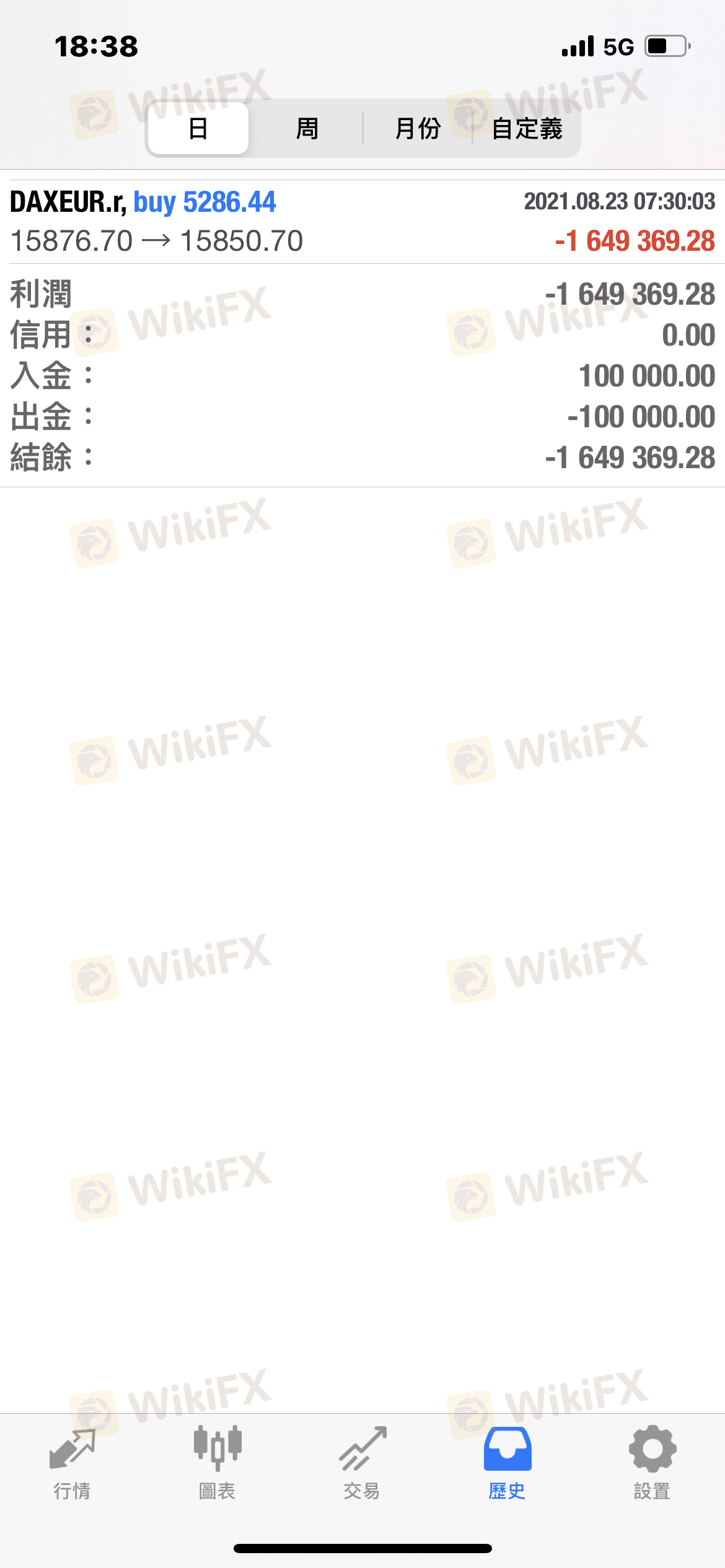Choose the 自定義 custom period
The height and width of the screenshot is (1568, 725).
pyautogui.click(x=527, y=129)
